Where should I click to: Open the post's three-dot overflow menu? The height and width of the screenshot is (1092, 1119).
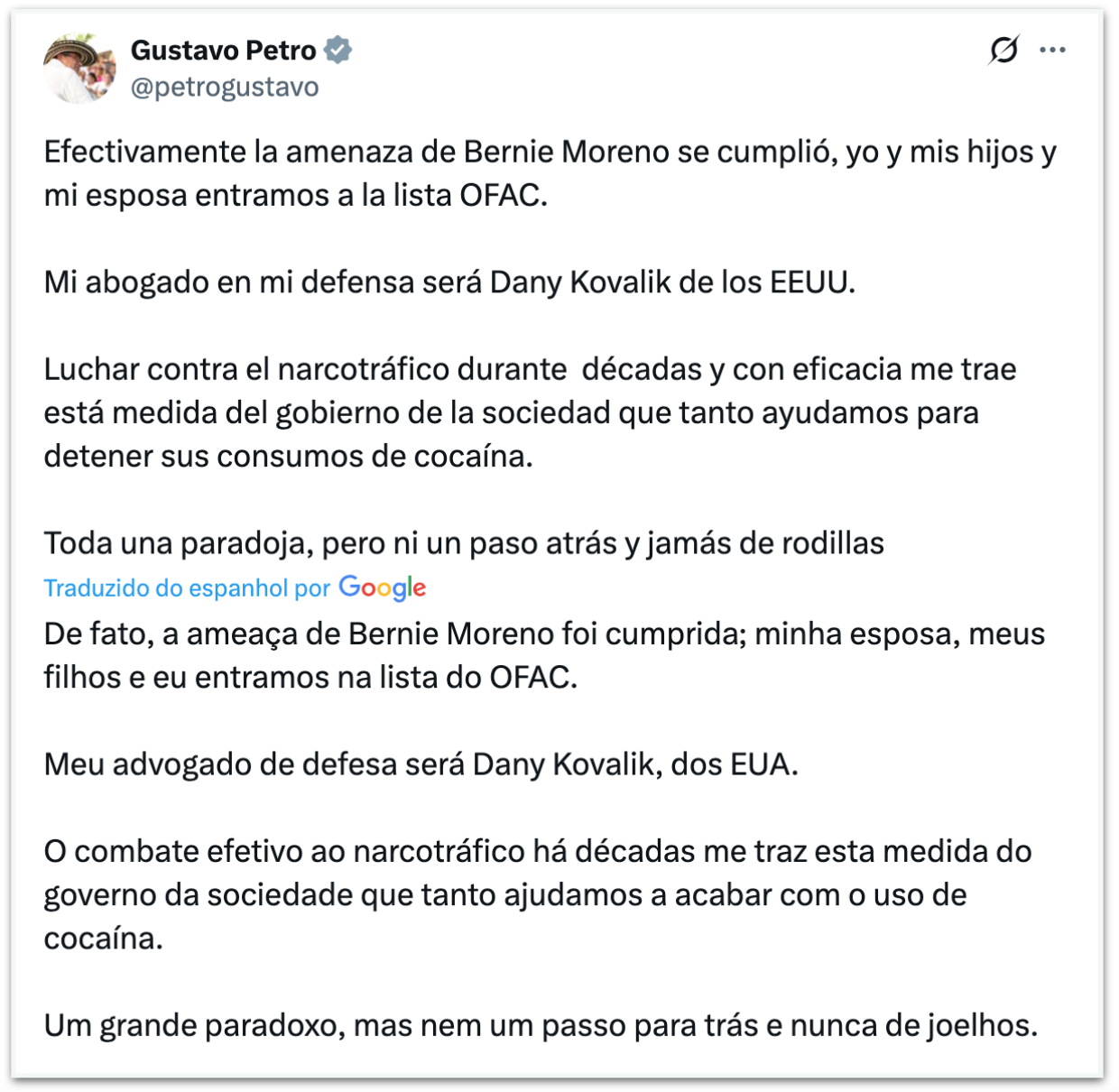[1052, 51]
